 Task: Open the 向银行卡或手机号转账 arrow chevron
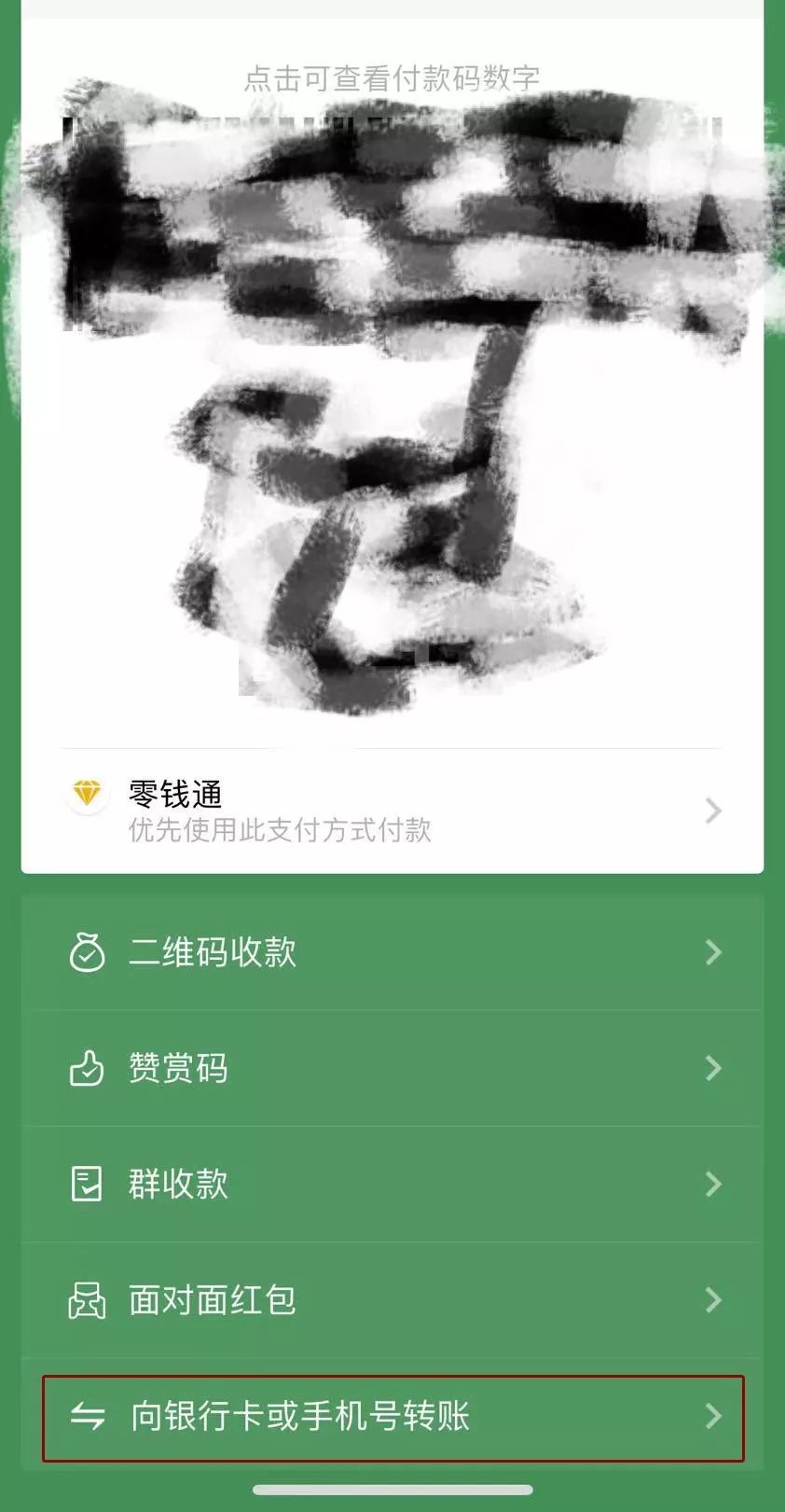pos(712,1417)
